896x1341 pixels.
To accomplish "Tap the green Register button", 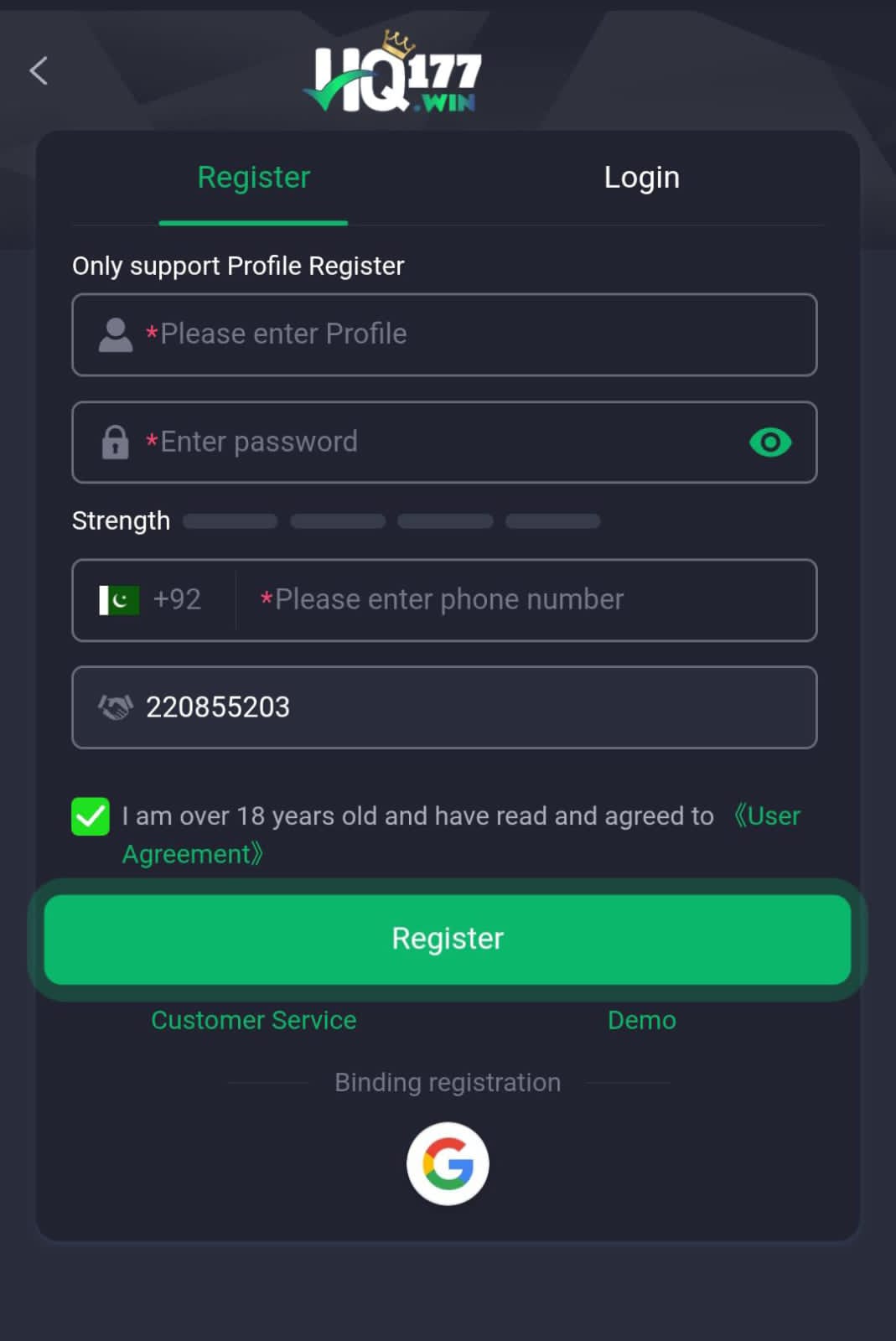I will (x=448, y=939).
